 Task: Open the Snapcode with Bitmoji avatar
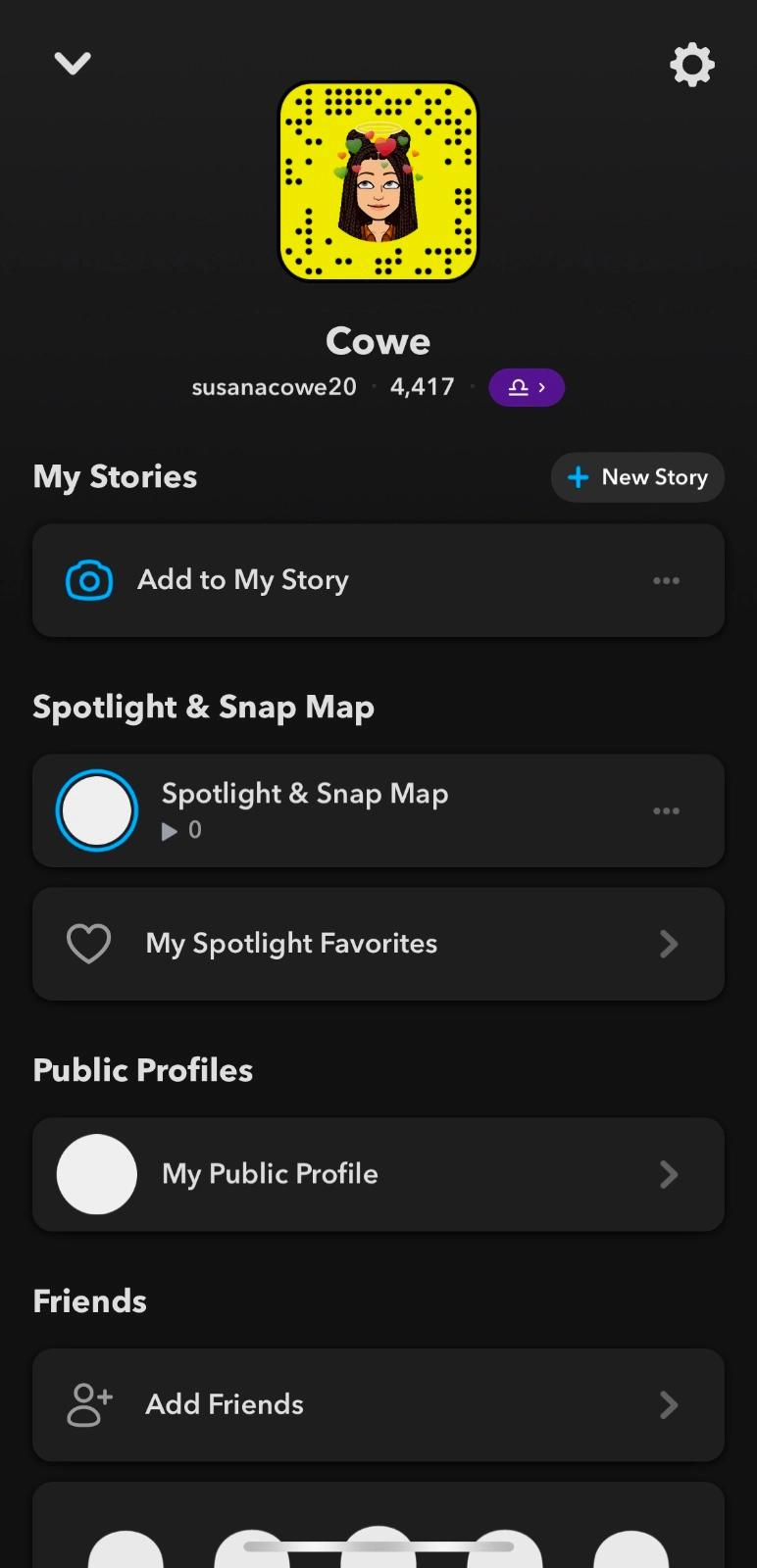tap(378, 182)
